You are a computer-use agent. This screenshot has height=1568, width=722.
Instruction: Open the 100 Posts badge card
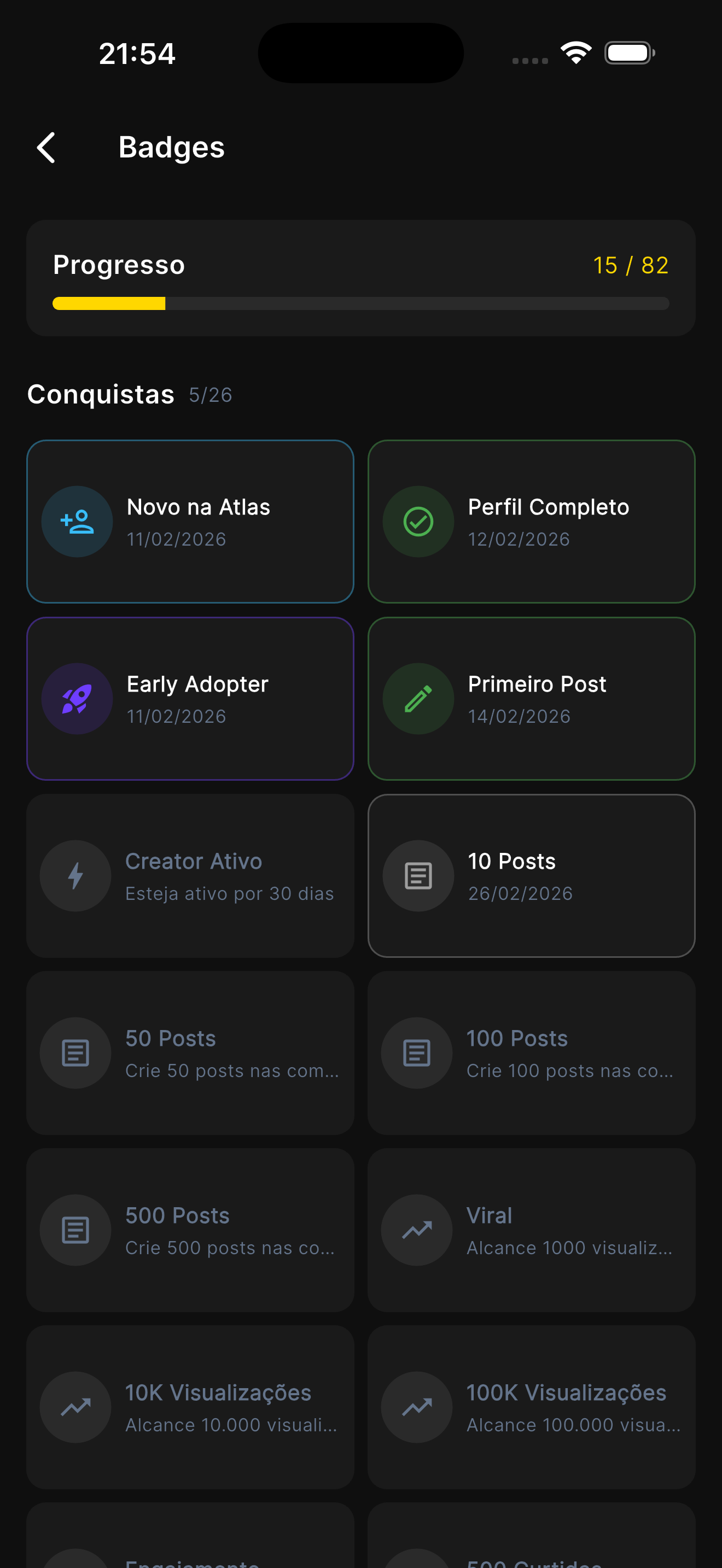[x=532, y=1053]
